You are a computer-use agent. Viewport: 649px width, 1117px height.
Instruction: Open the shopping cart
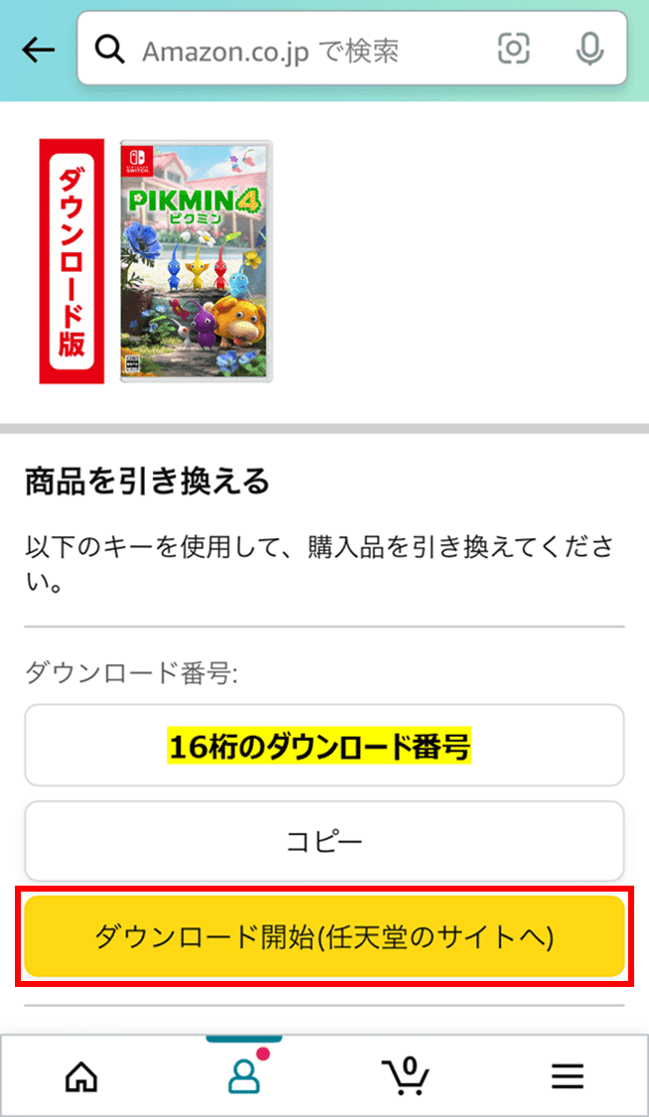pos(405,1076)
